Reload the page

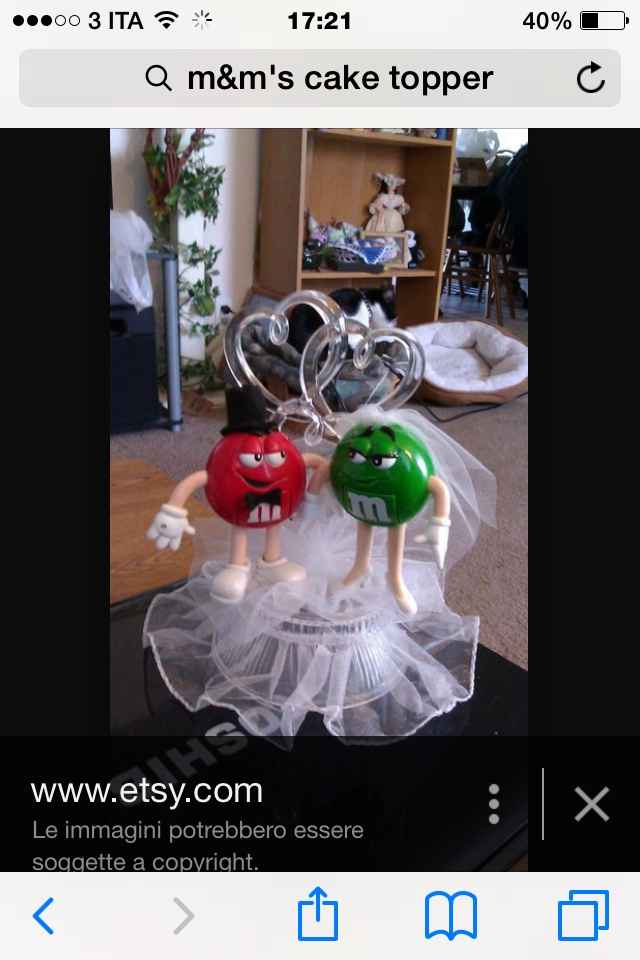[x=591, y=78]
